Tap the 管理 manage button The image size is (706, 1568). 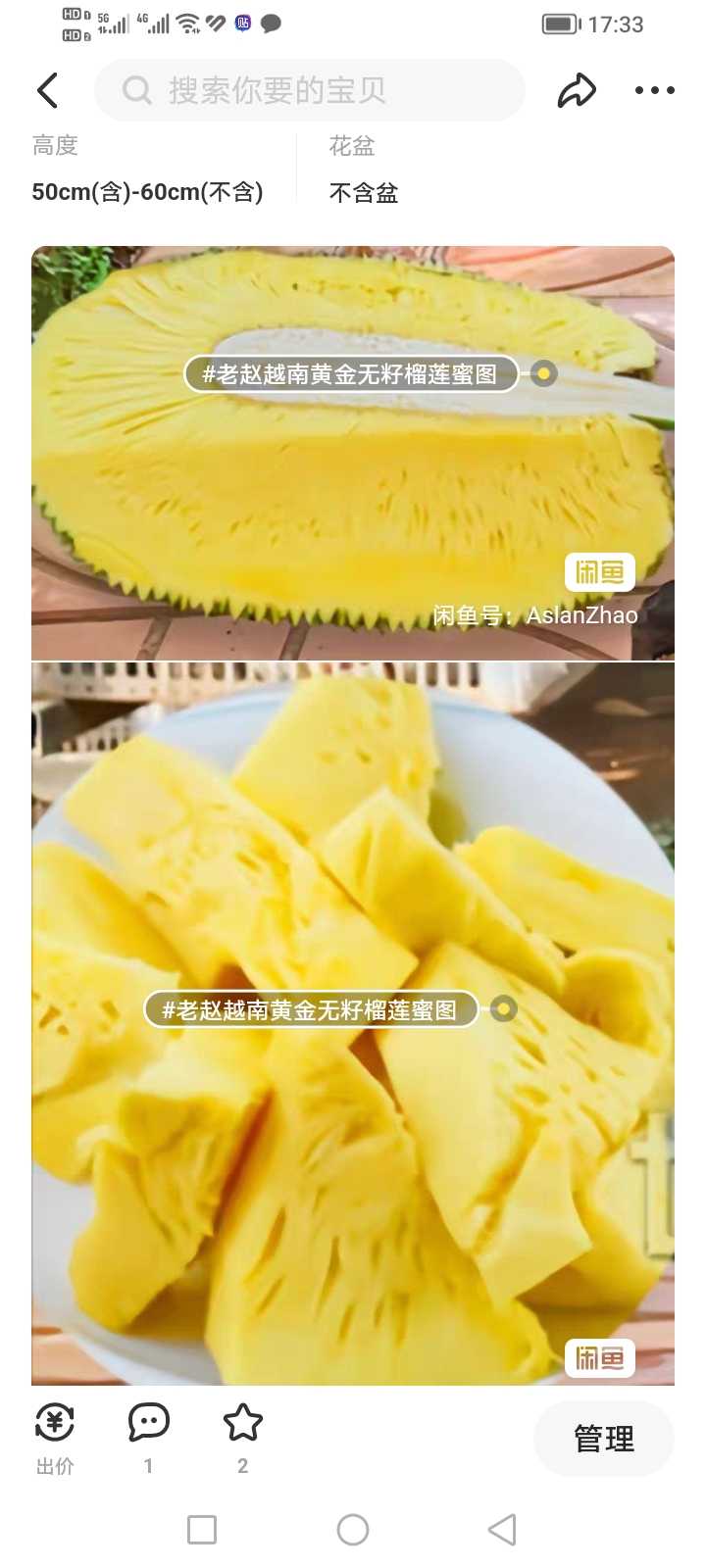(x=604, y=1439)
